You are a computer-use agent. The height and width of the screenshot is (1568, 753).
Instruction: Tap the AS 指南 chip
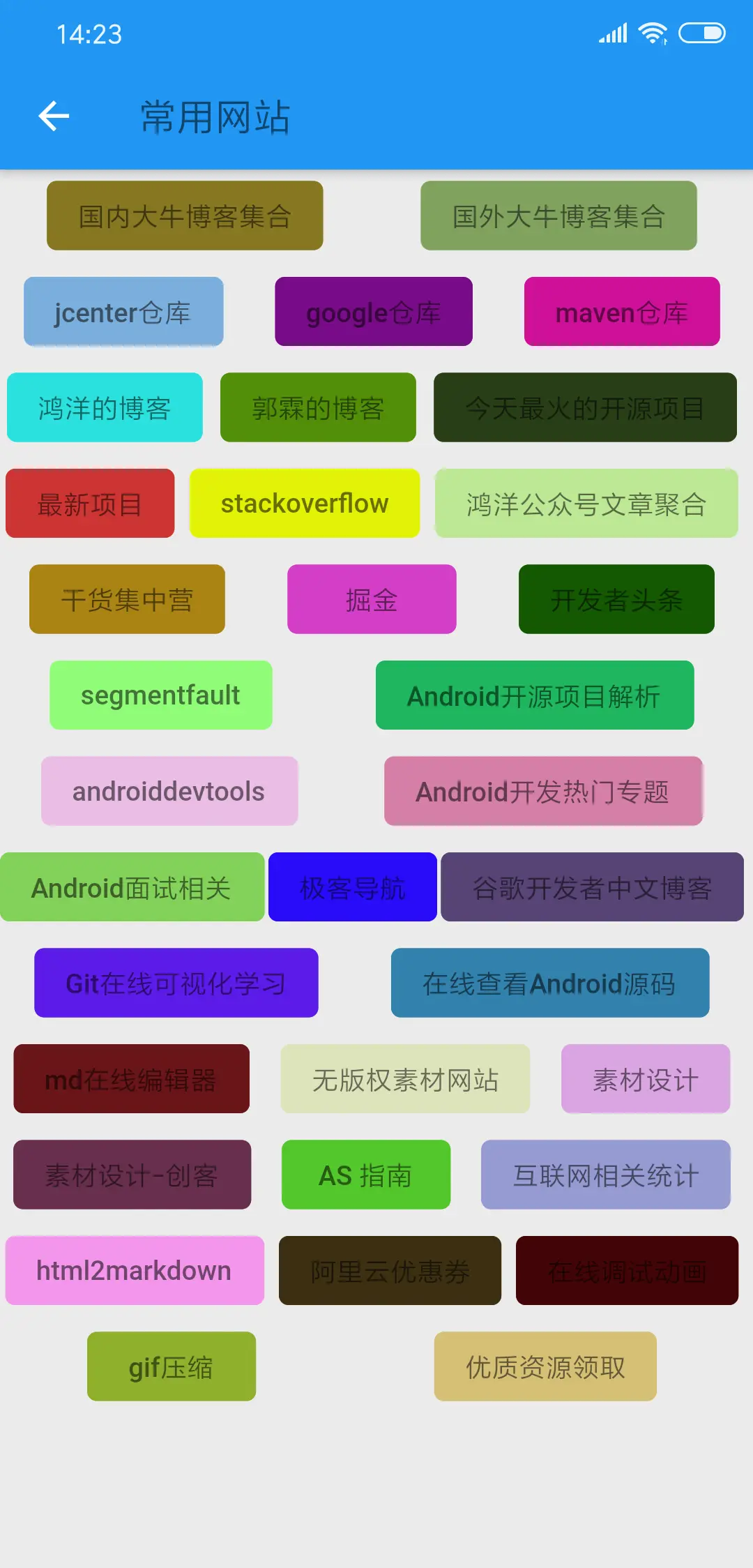[366, 1175]
